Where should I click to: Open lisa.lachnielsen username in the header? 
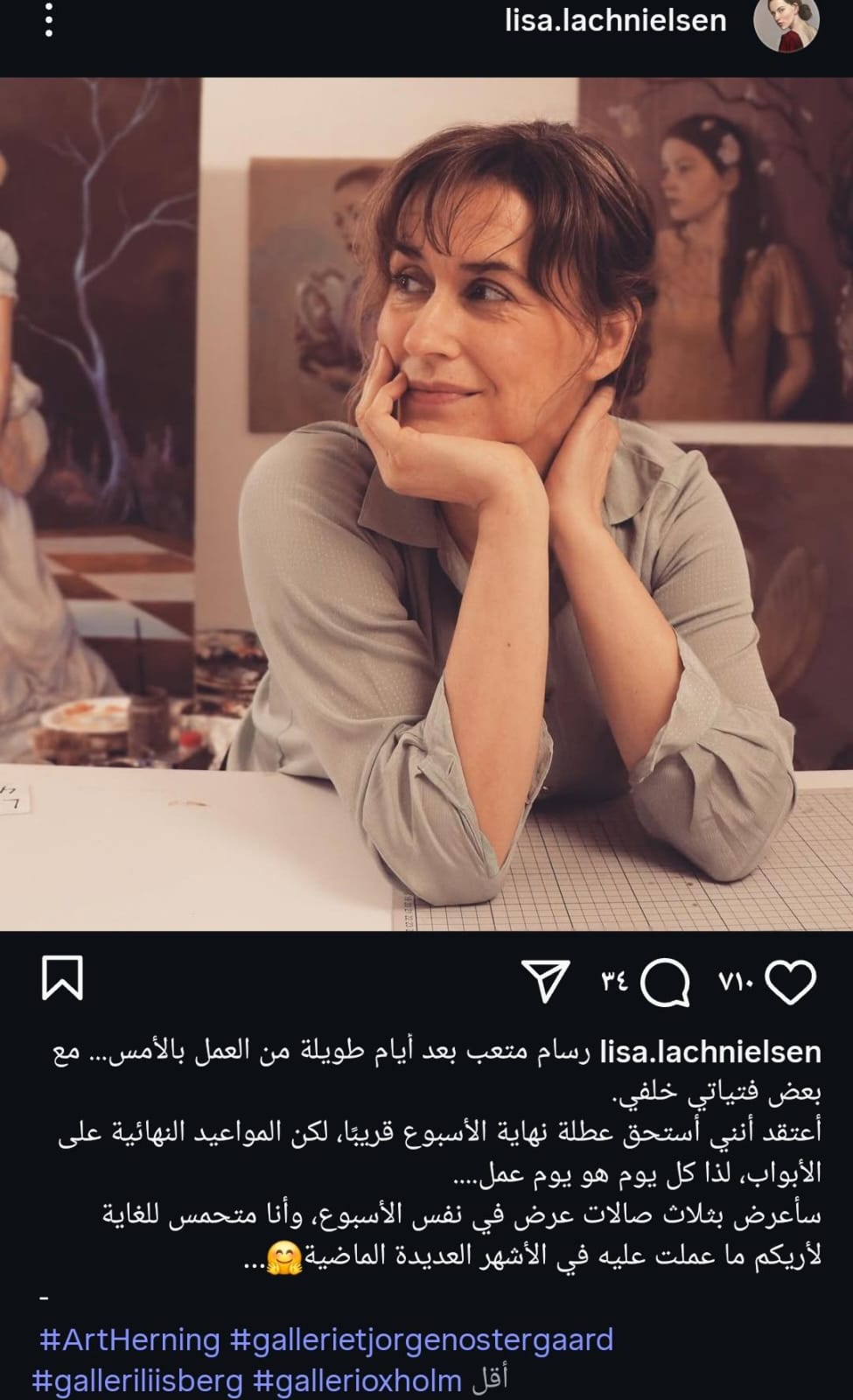(x=616, y=20)
